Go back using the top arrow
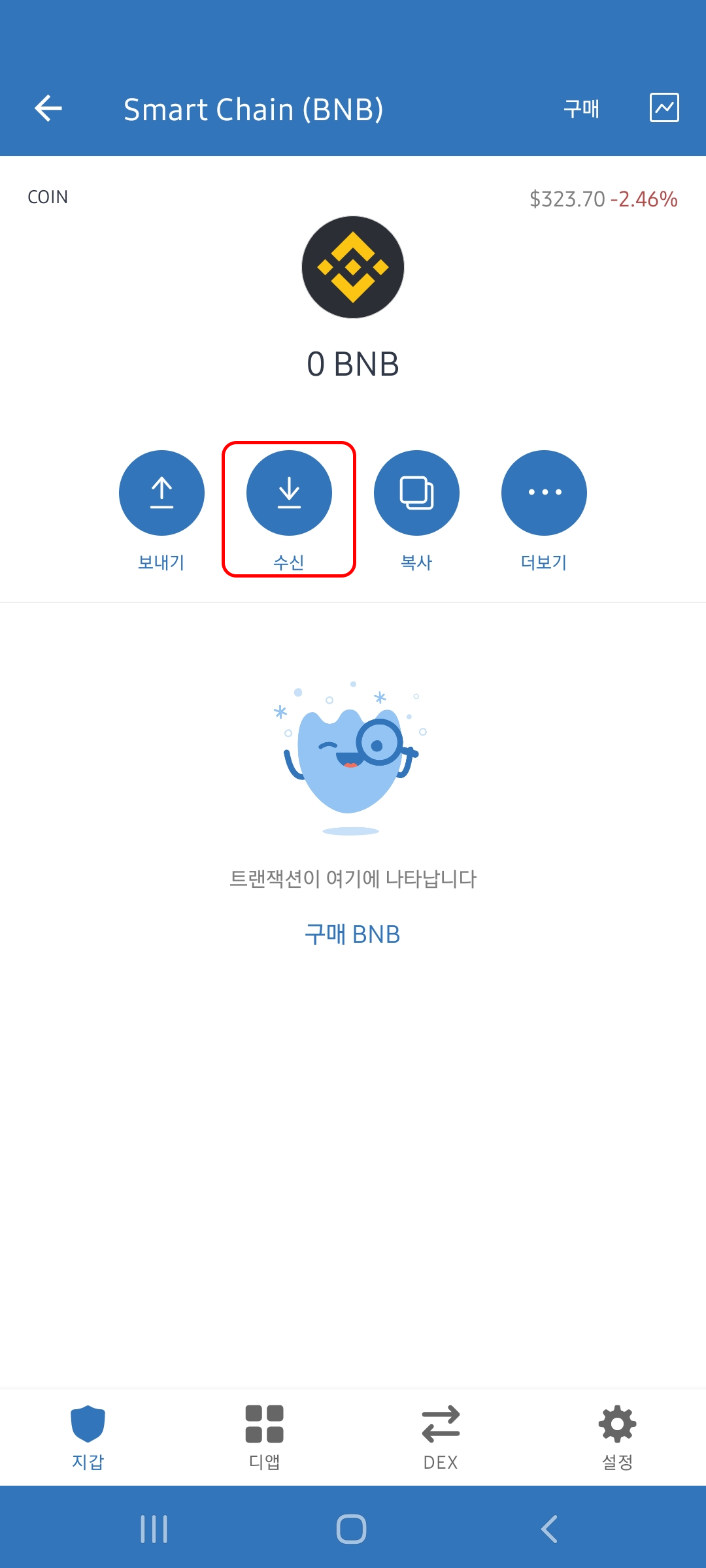This screenshot has height=1568, width=706. pyautogui.click(x=48, y=108)
